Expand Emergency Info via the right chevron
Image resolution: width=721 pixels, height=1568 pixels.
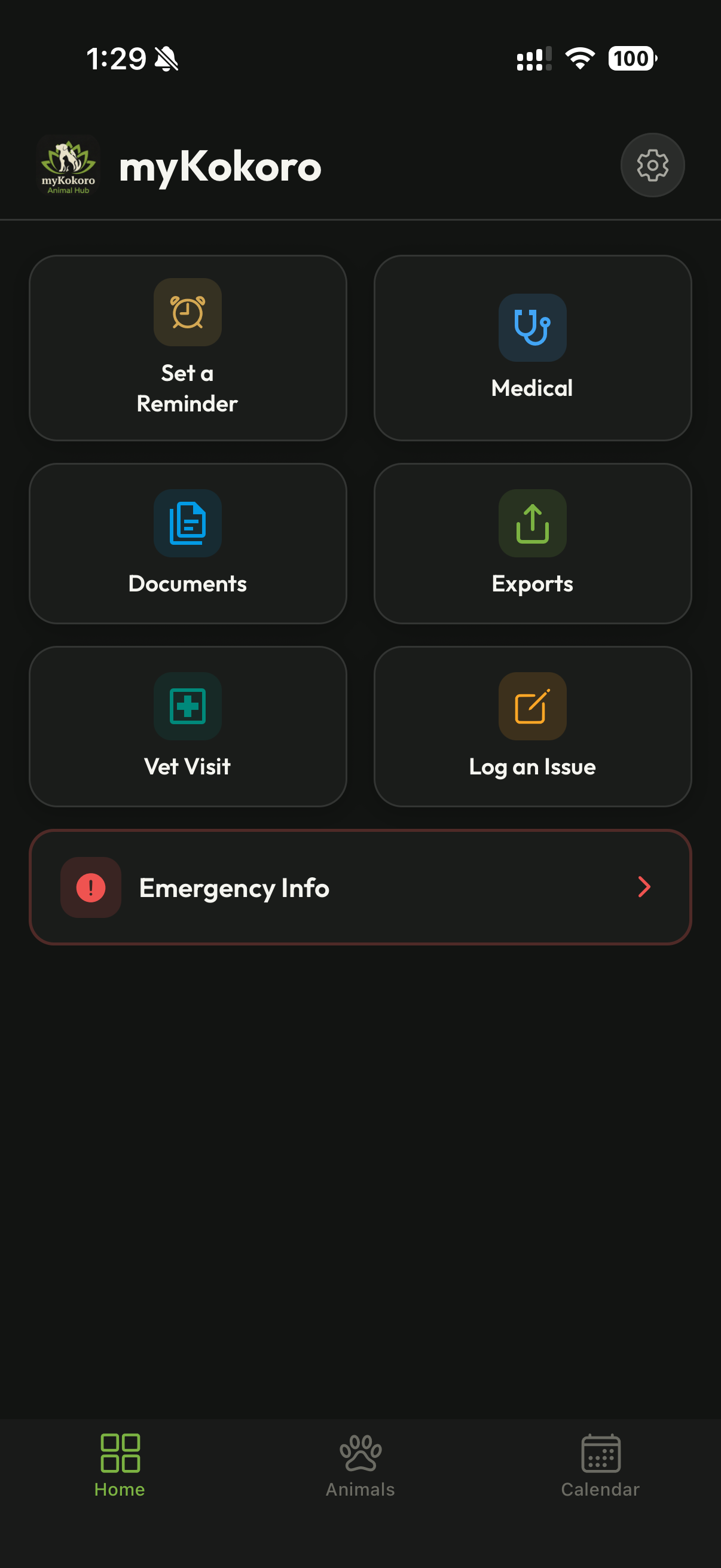pos(644,887)
